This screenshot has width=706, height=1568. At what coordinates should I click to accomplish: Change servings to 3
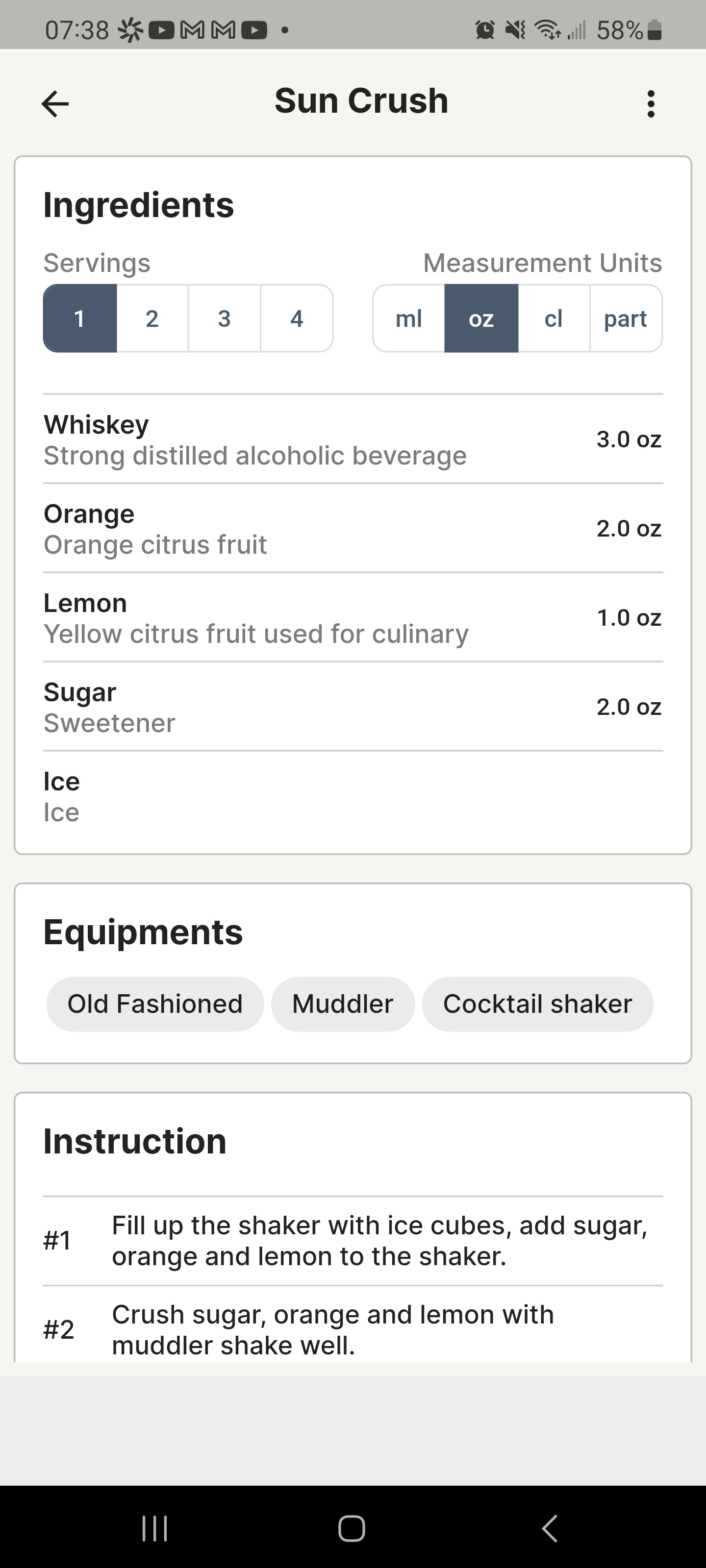pyautogui.click(x=224, y=318)
